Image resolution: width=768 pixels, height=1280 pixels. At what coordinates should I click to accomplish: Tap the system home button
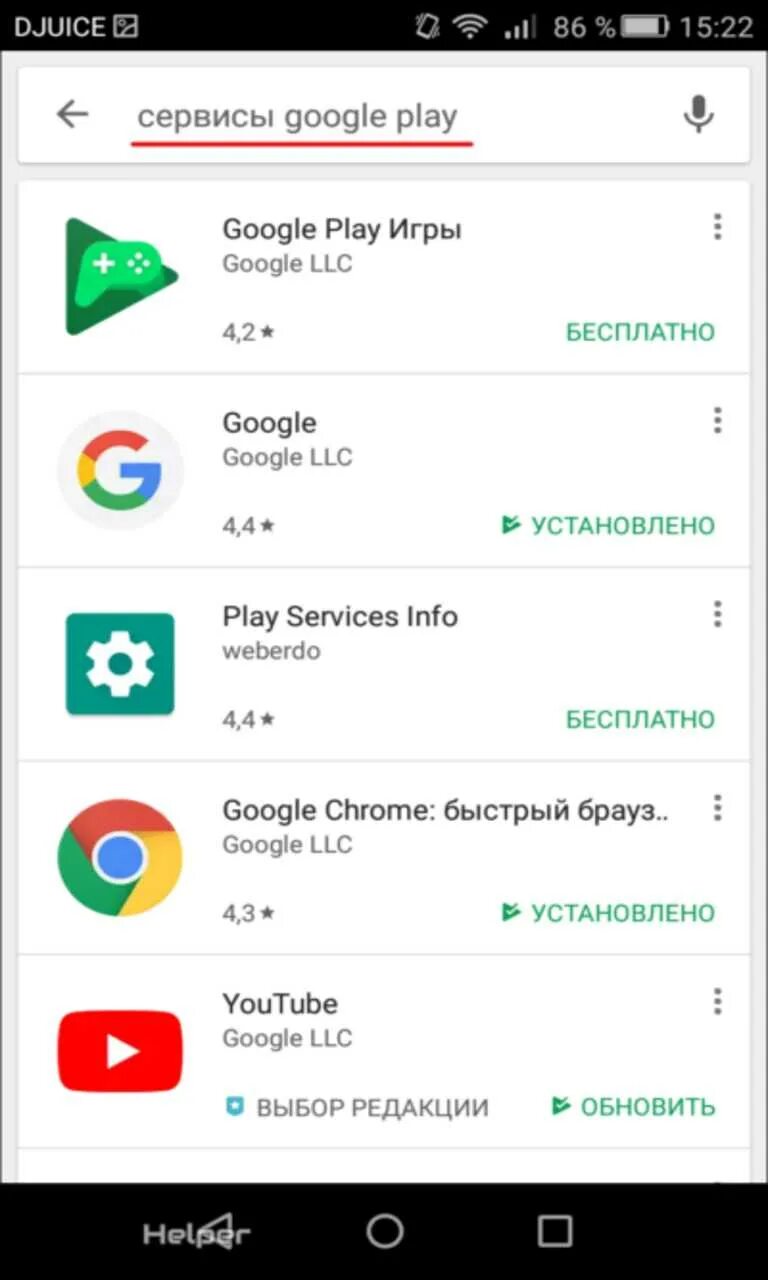385,1231
